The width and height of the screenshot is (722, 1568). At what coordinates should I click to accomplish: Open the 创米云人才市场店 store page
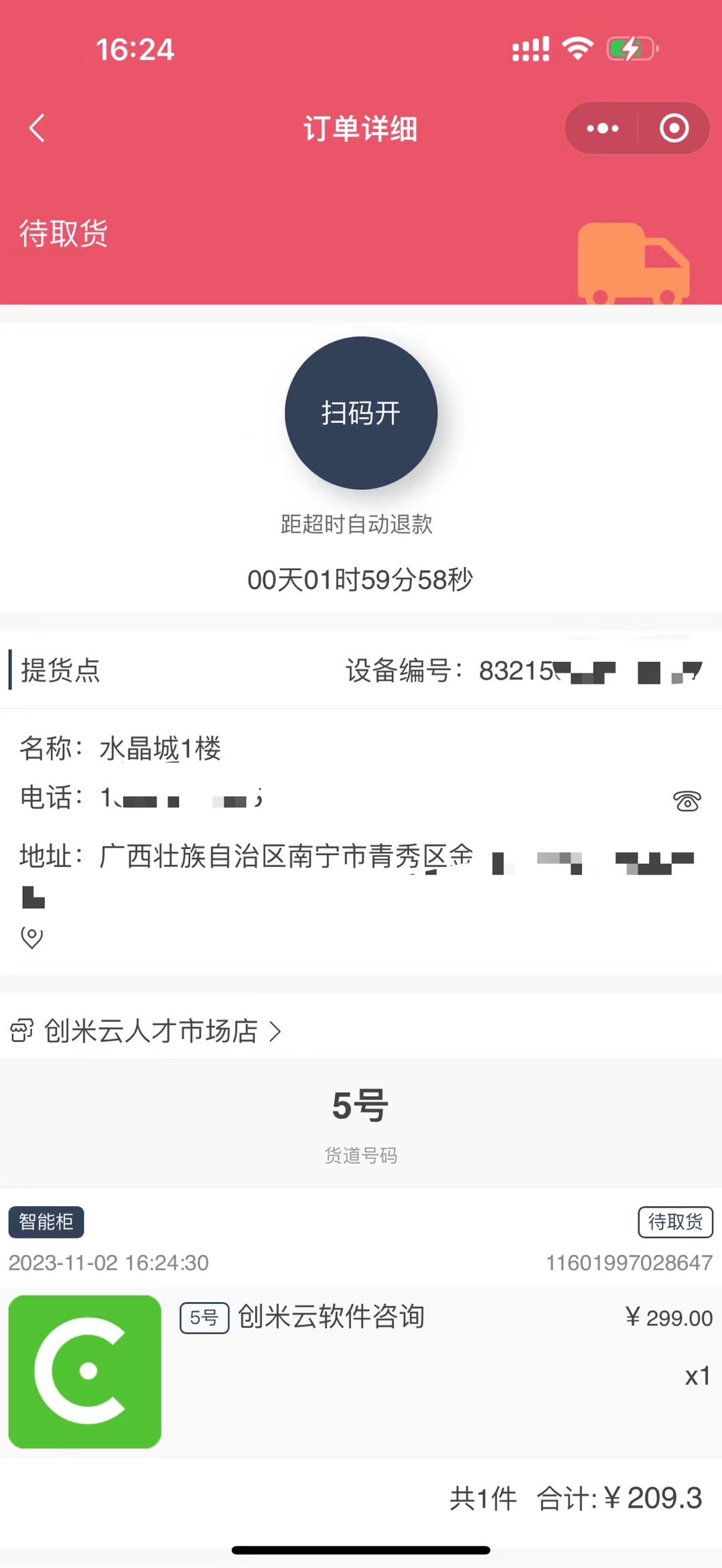(151, 1031)
